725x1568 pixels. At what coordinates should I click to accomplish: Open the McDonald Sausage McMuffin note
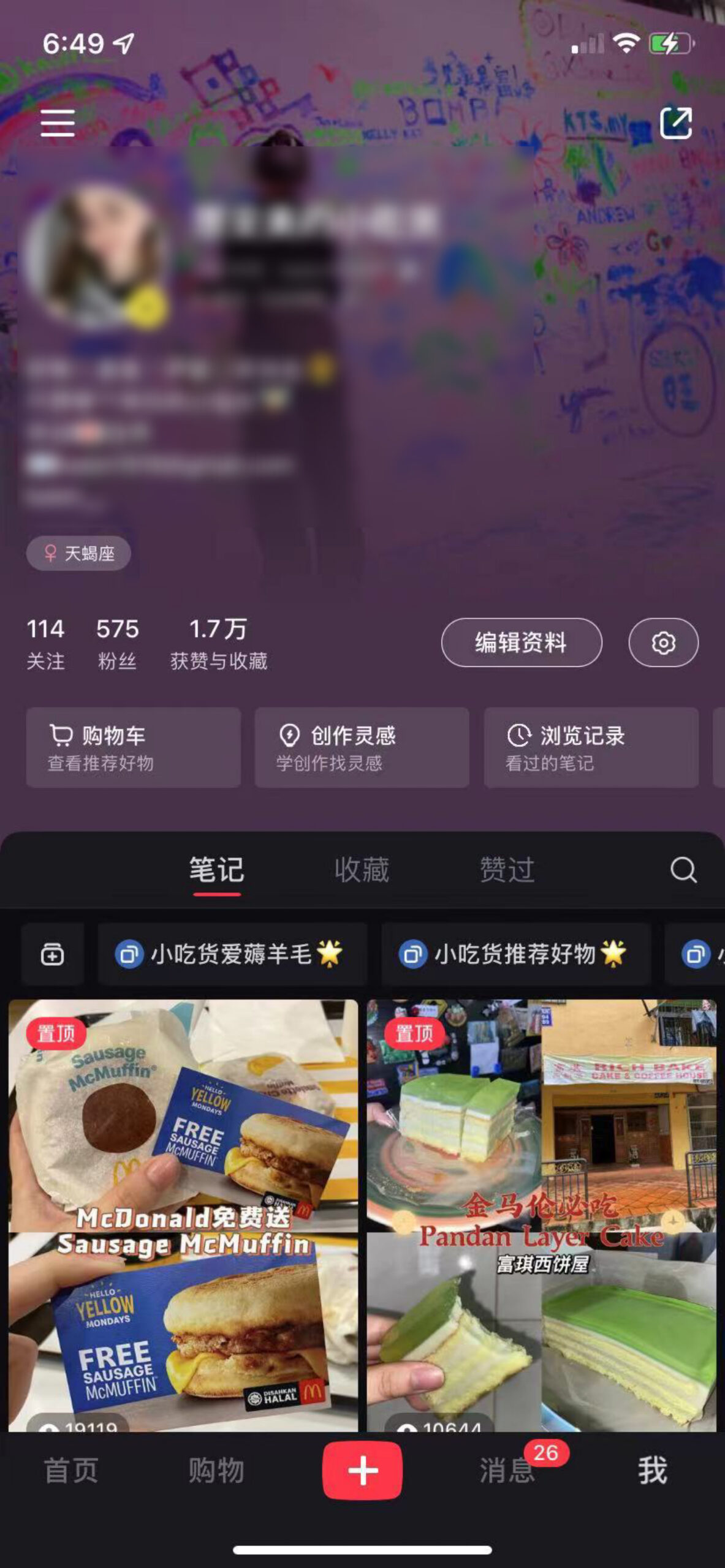(x=183, y=1215)
